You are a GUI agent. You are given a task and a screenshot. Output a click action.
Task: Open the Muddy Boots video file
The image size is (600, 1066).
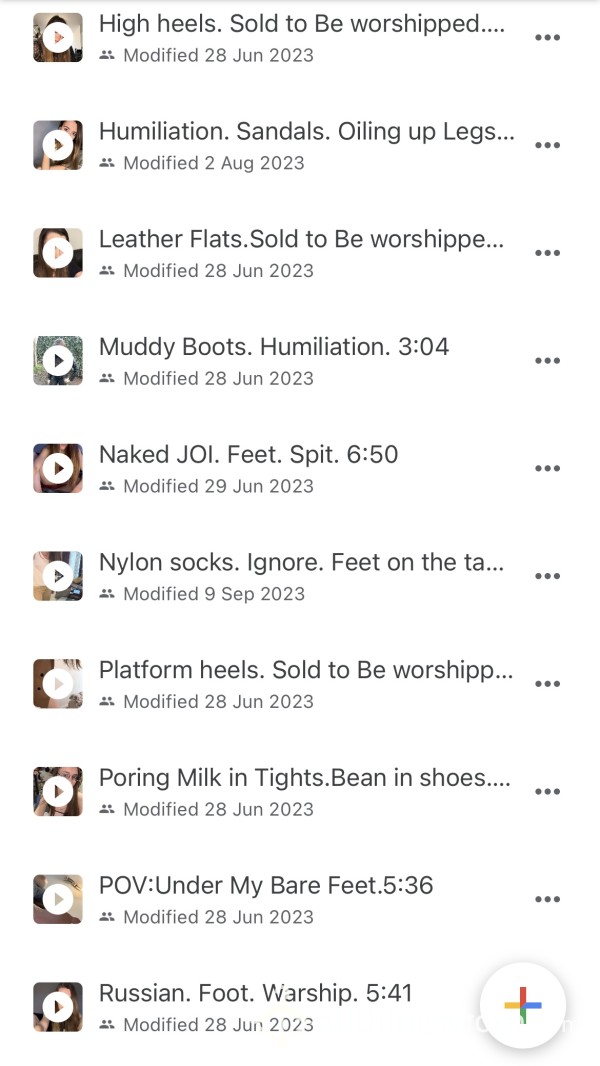(x=274, y=361)
